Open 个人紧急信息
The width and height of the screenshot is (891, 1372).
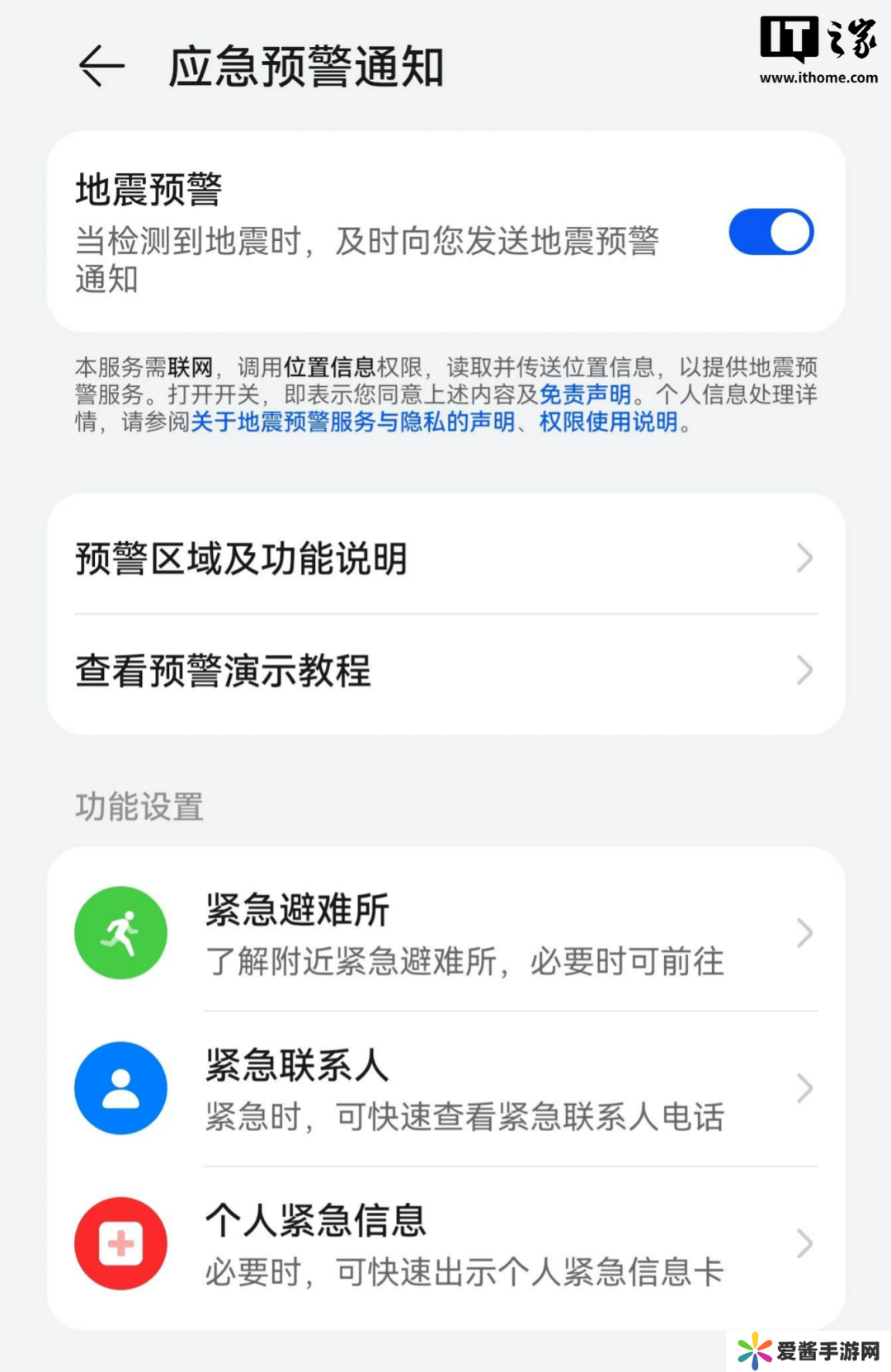pos(445,1244)
